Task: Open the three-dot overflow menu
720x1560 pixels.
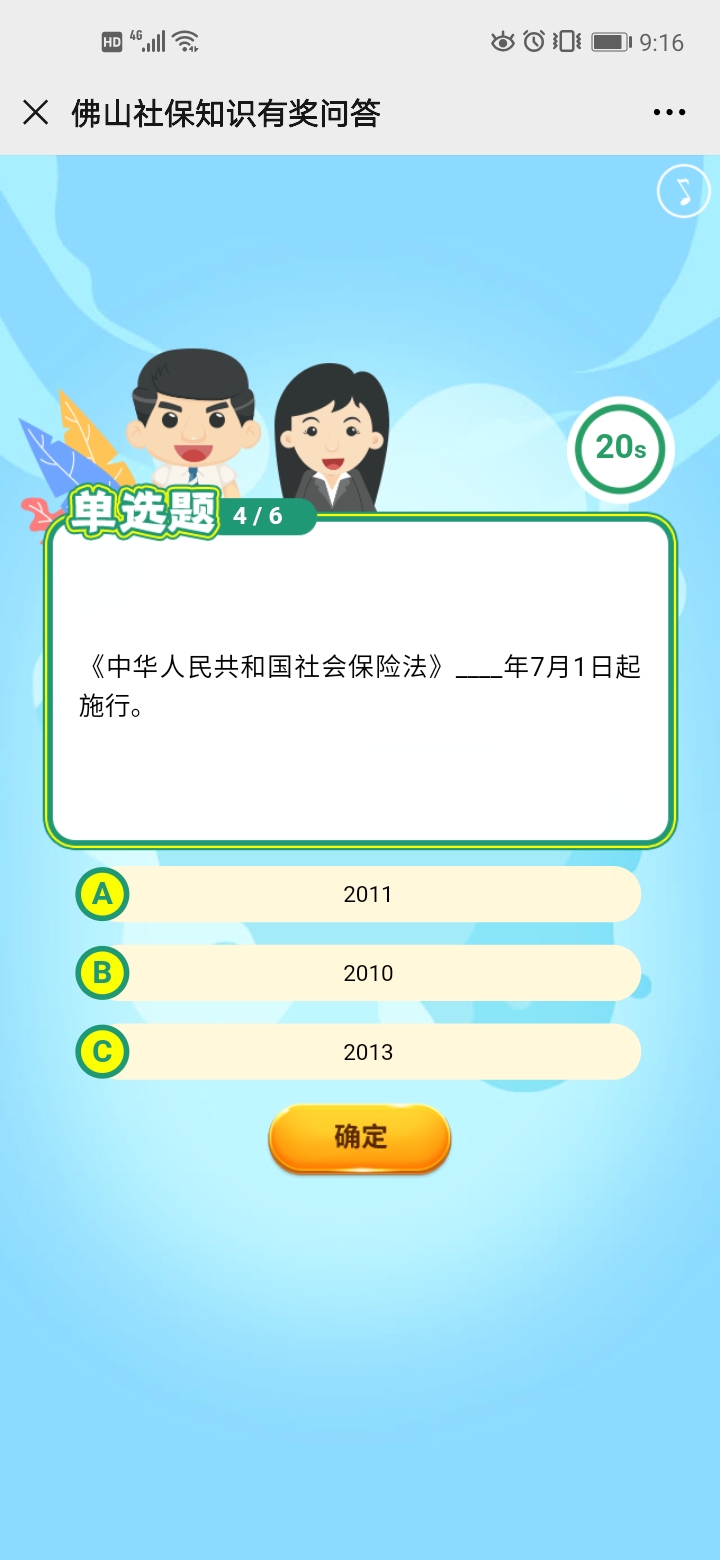Action: (x=669, y=113)
